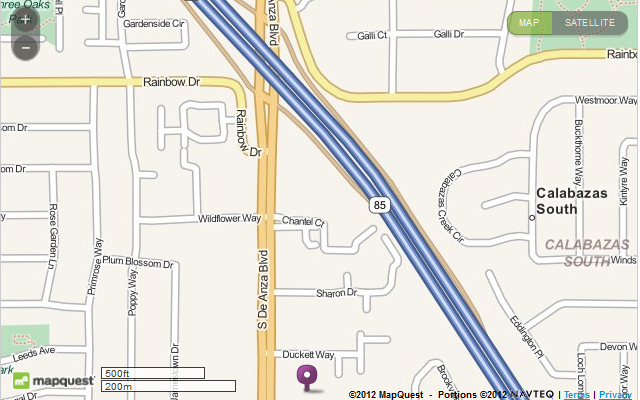640x400 pixels.
Task: Open the Privacy link
Action: pyautogui.click(x=616, y=394)
